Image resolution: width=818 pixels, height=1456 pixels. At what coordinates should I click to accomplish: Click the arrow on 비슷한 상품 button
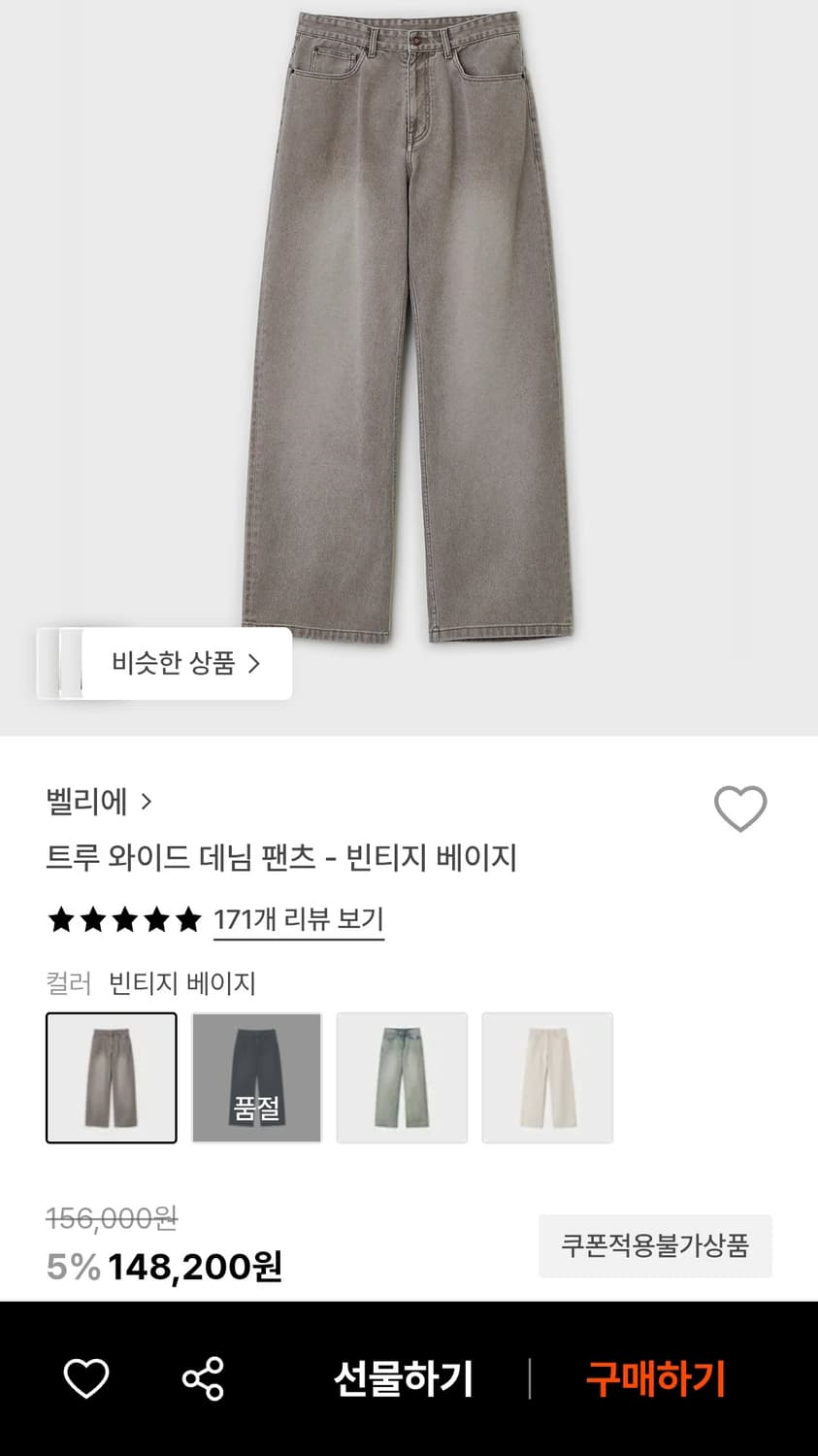click(256, 663)
